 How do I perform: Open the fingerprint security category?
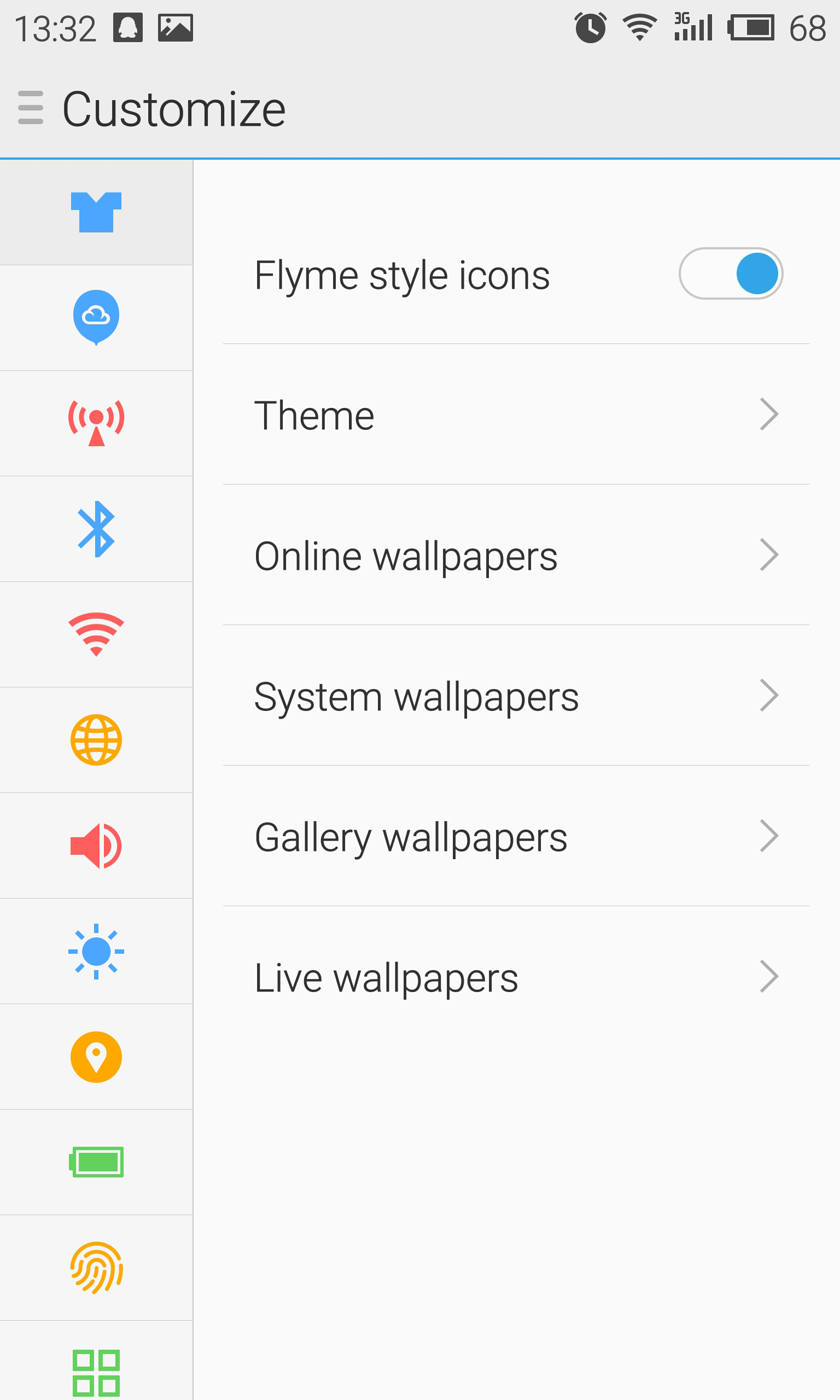pos(96,1268)
